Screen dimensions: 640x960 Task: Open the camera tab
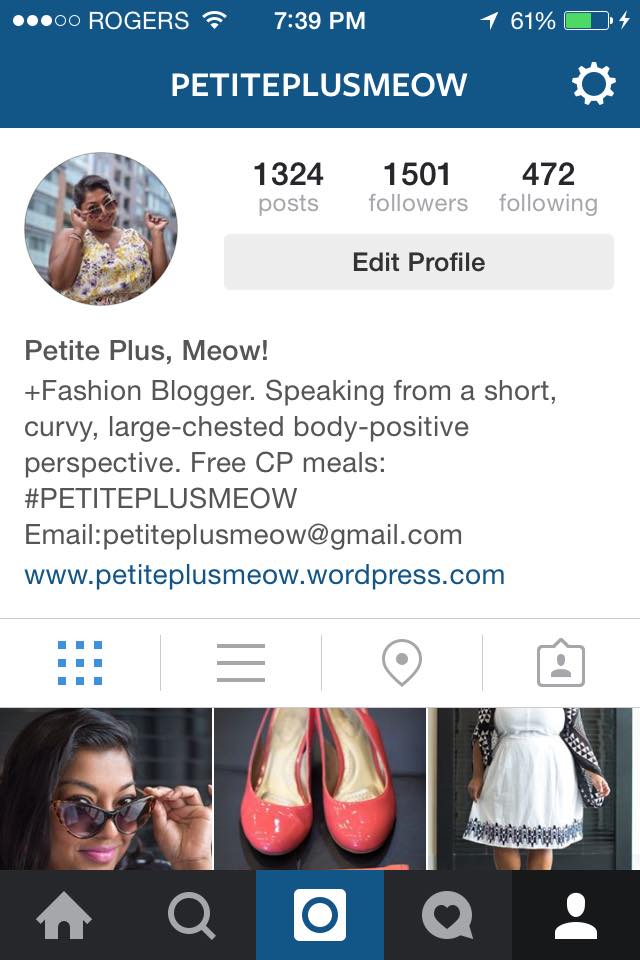pos(320,915)
